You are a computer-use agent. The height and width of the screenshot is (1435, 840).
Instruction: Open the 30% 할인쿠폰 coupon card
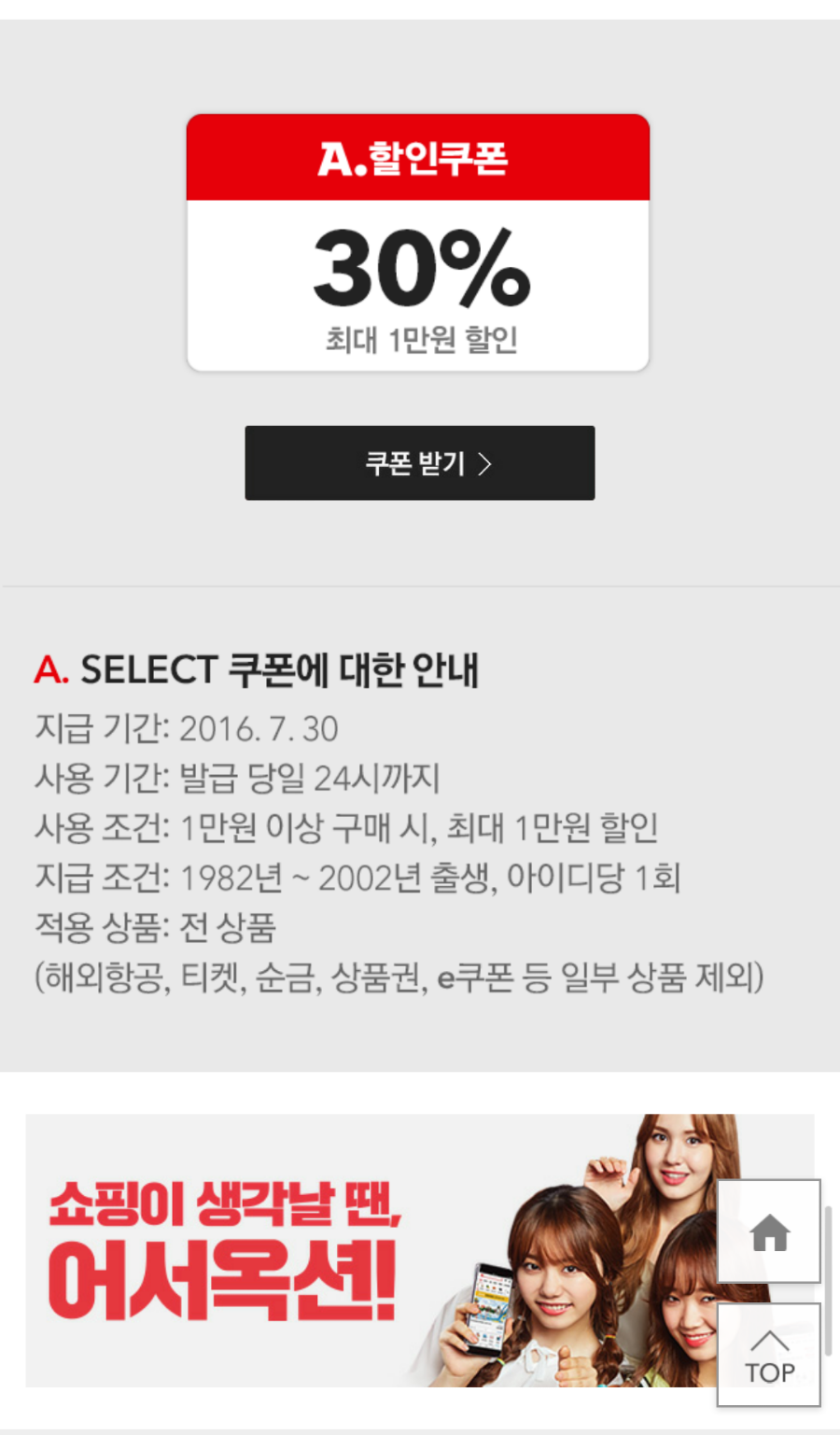(418, 245)
